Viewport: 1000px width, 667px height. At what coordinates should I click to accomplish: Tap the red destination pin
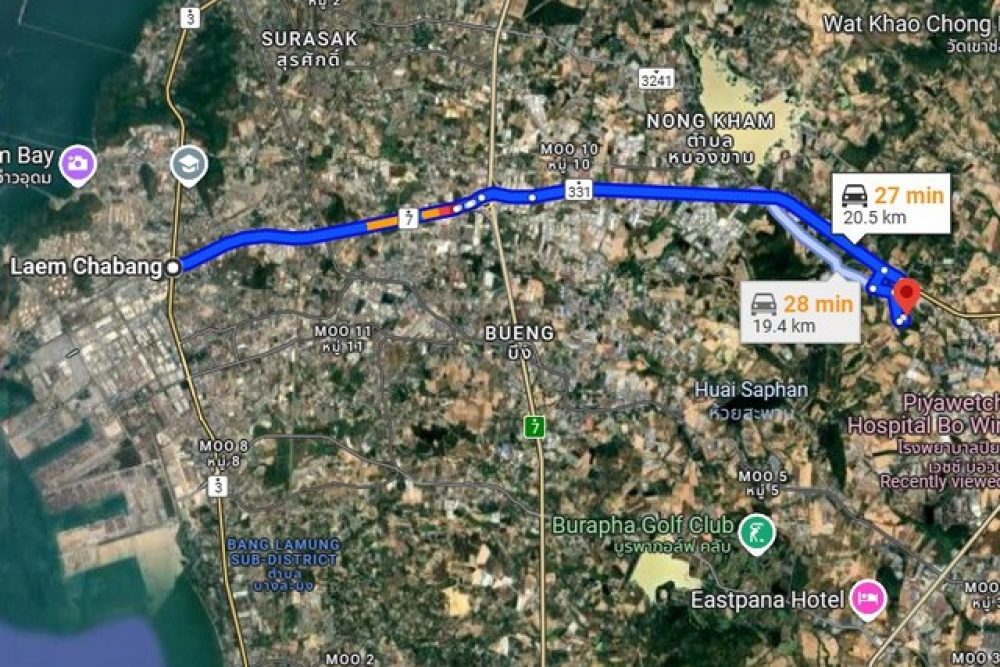click(906, 297)
